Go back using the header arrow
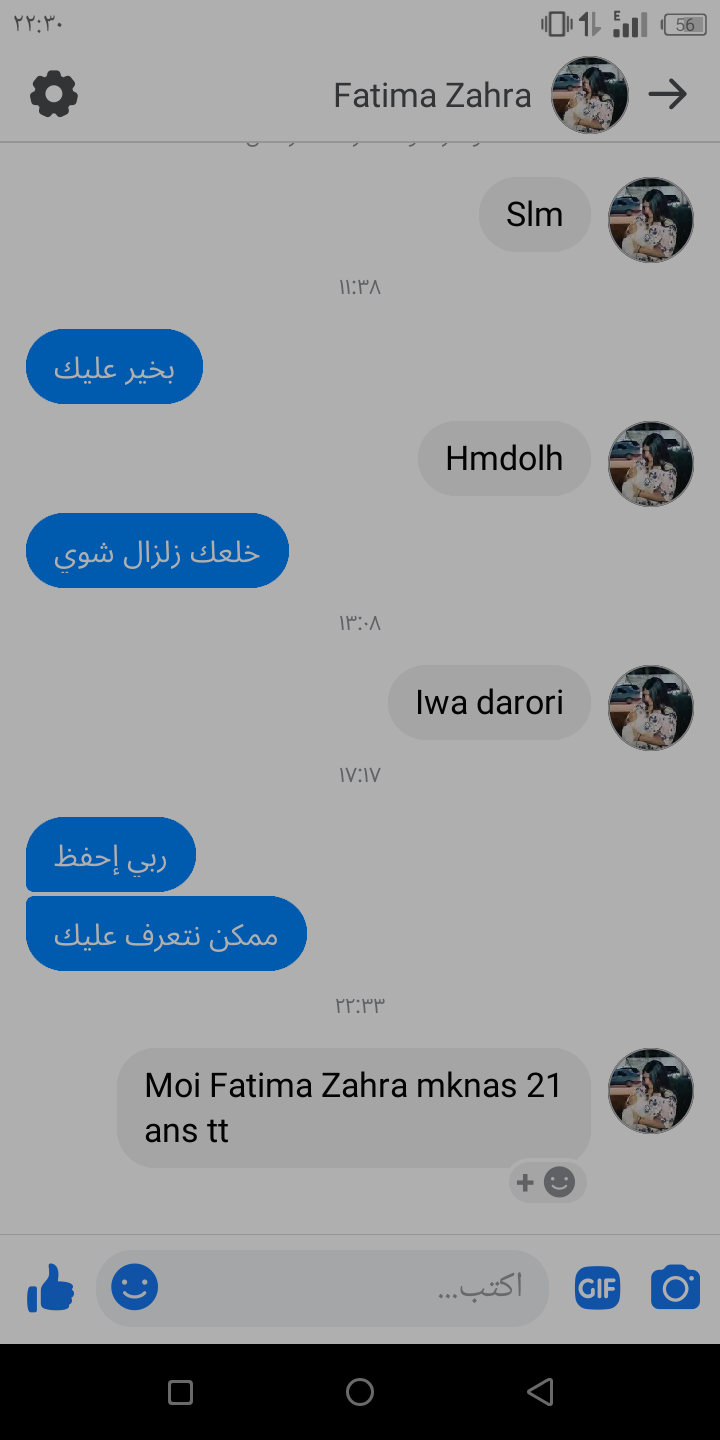 [667, 95]
